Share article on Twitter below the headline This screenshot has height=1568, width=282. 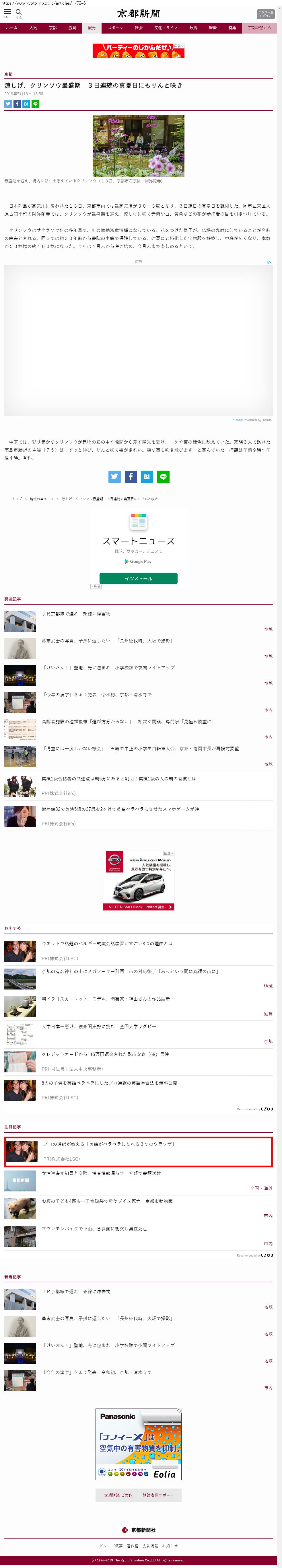coord(8,104)
